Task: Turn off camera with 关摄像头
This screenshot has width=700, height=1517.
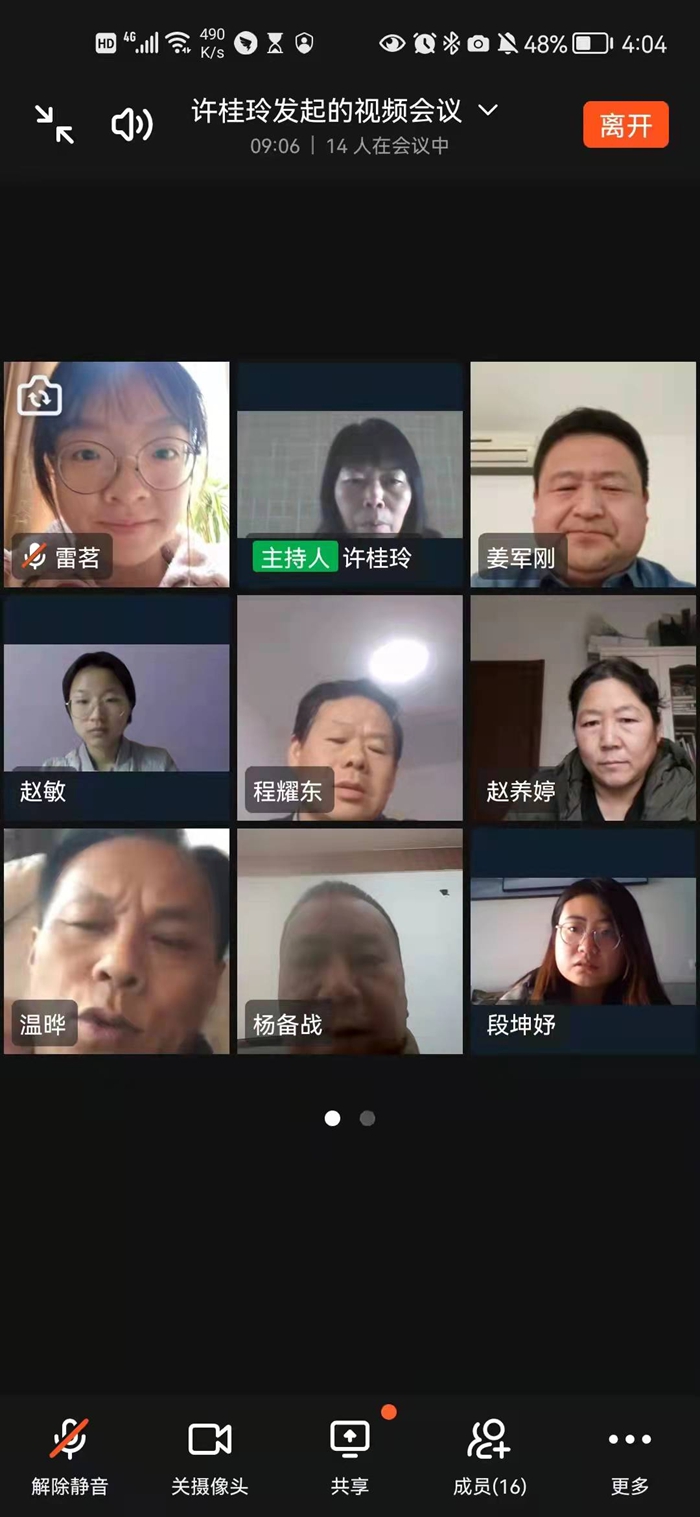Action: point(210,1457)
